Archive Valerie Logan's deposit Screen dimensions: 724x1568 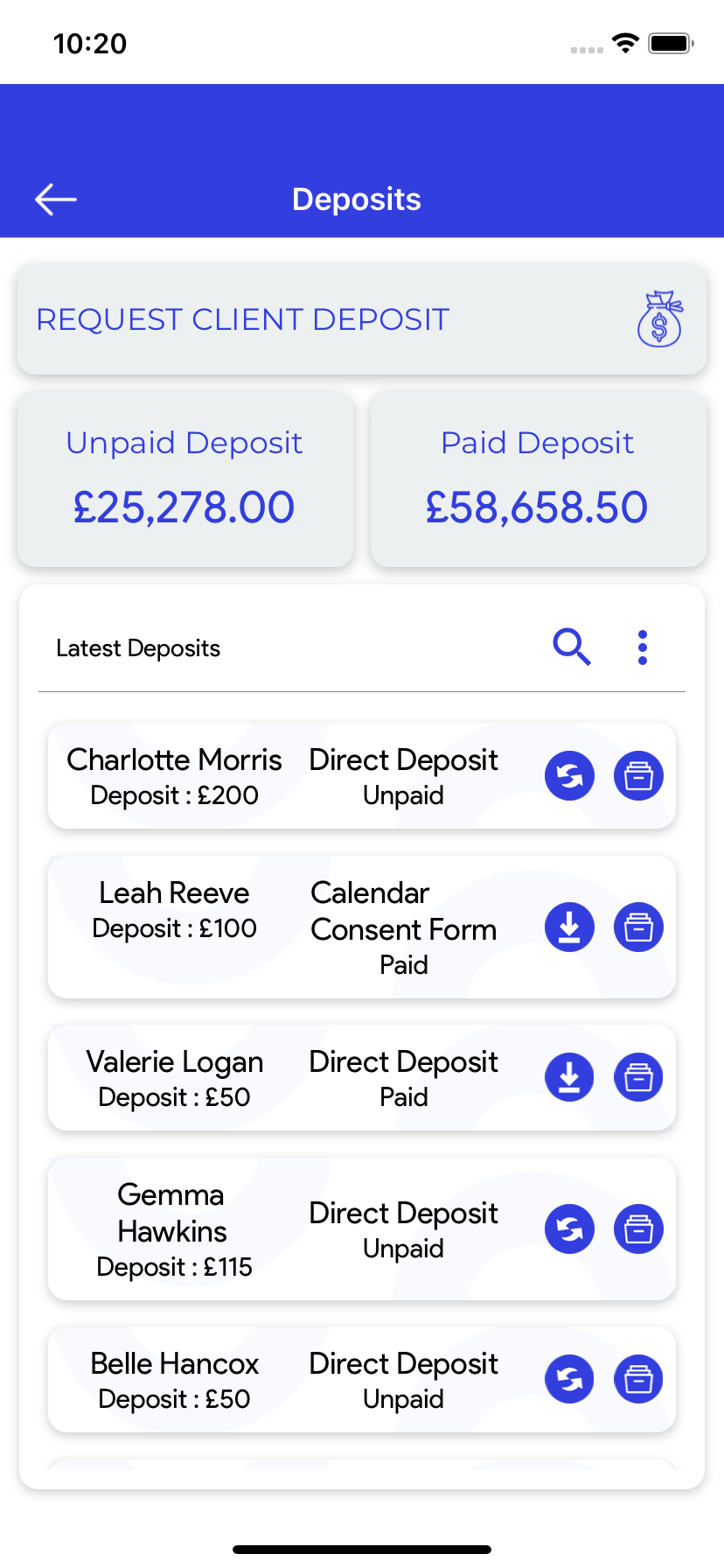tap(638, 1077)
